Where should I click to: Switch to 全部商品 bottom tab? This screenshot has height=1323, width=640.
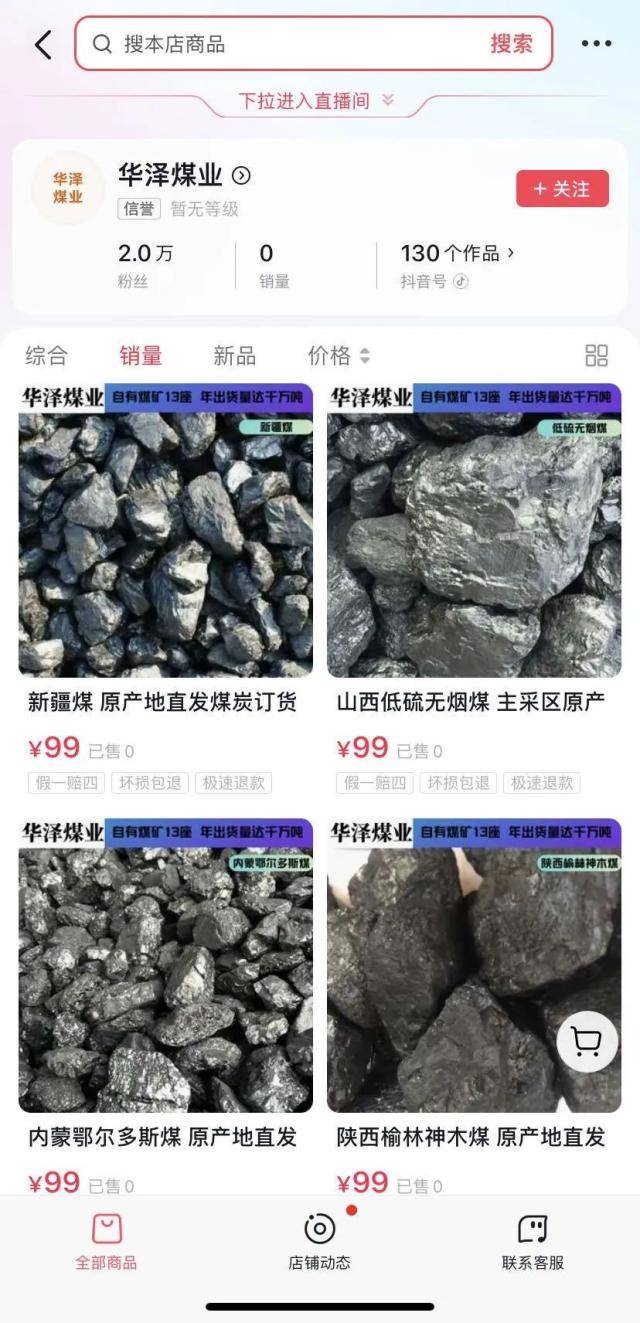pos(106,1242)
